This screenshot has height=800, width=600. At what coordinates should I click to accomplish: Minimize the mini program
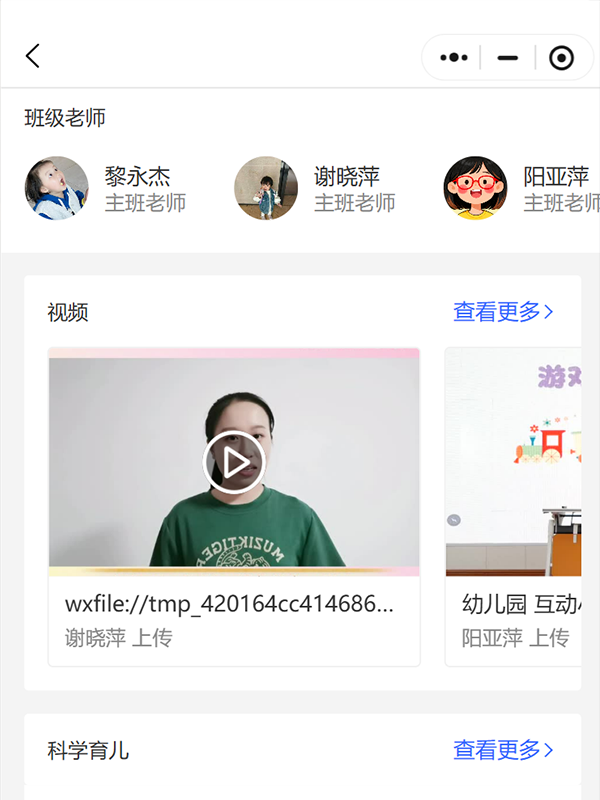(508, 58)
